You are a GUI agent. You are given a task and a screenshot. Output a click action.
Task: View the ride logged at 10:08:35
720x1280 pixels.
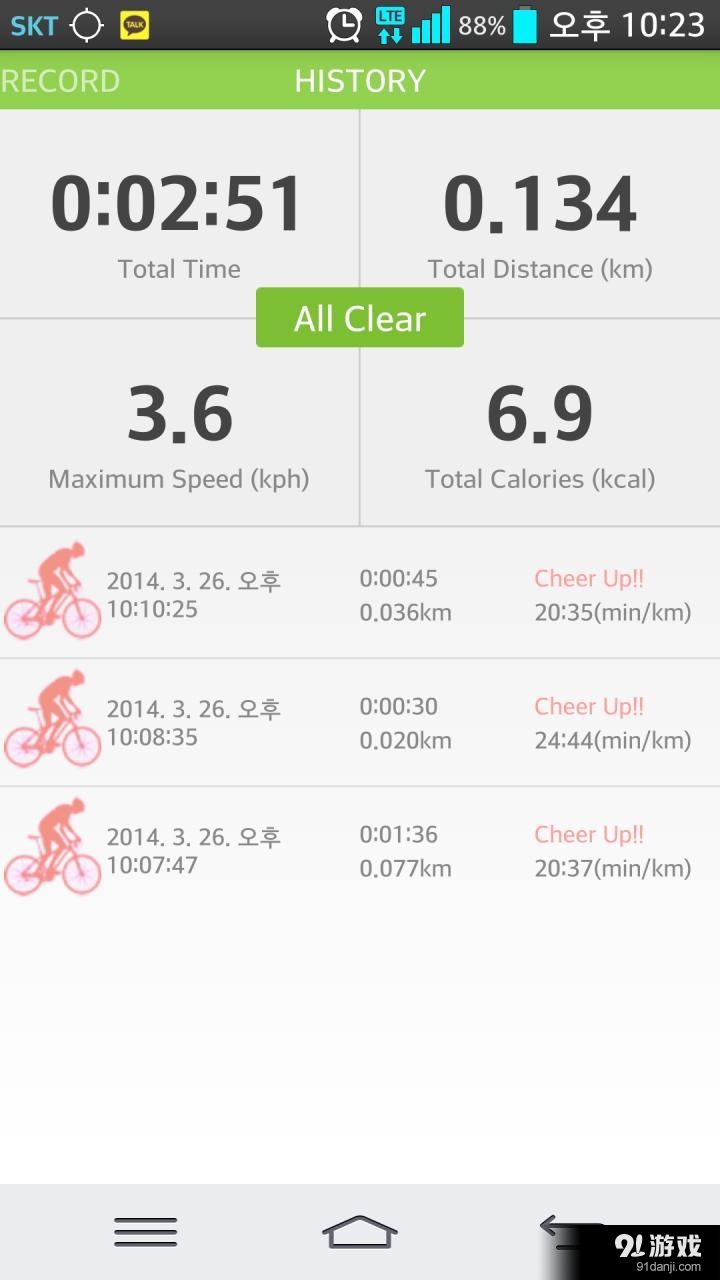tap(360, 722)
